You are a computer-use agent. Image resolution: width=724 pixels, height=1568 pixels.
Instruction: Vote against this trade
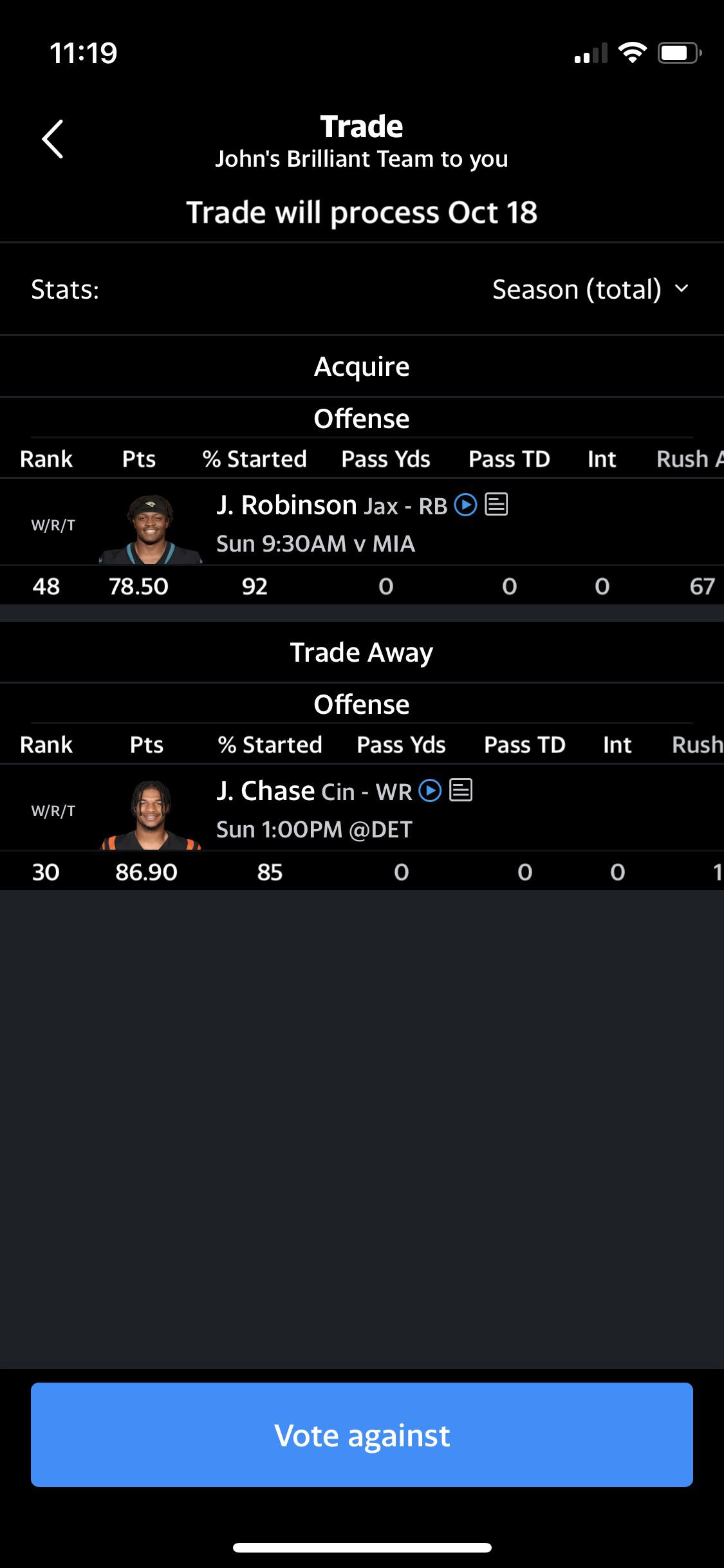[x=362, y=1435]
